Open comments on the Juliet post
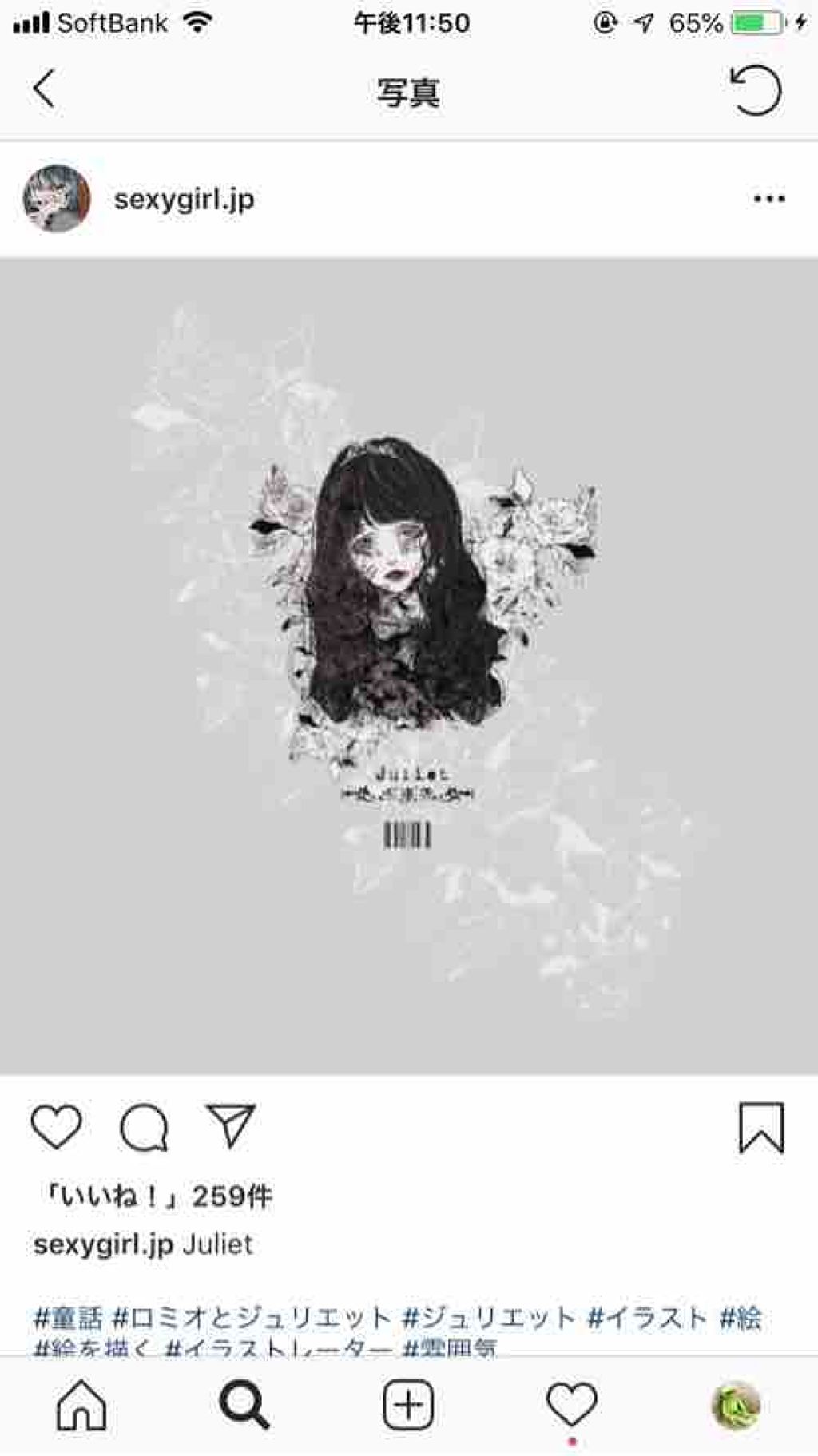 tap(144, 1127)
